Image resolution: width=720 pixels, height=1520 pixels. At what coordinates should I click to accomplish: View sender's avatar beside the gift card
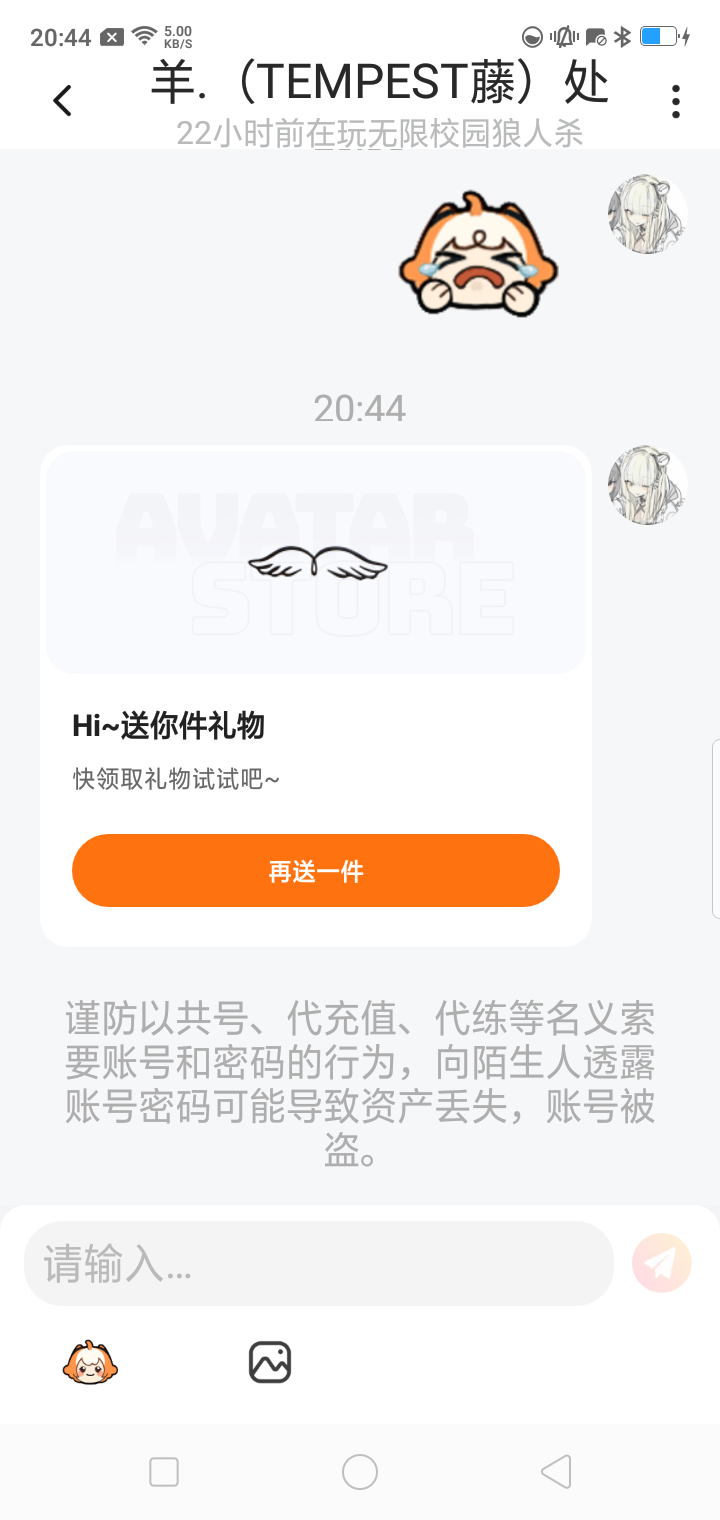647,485
